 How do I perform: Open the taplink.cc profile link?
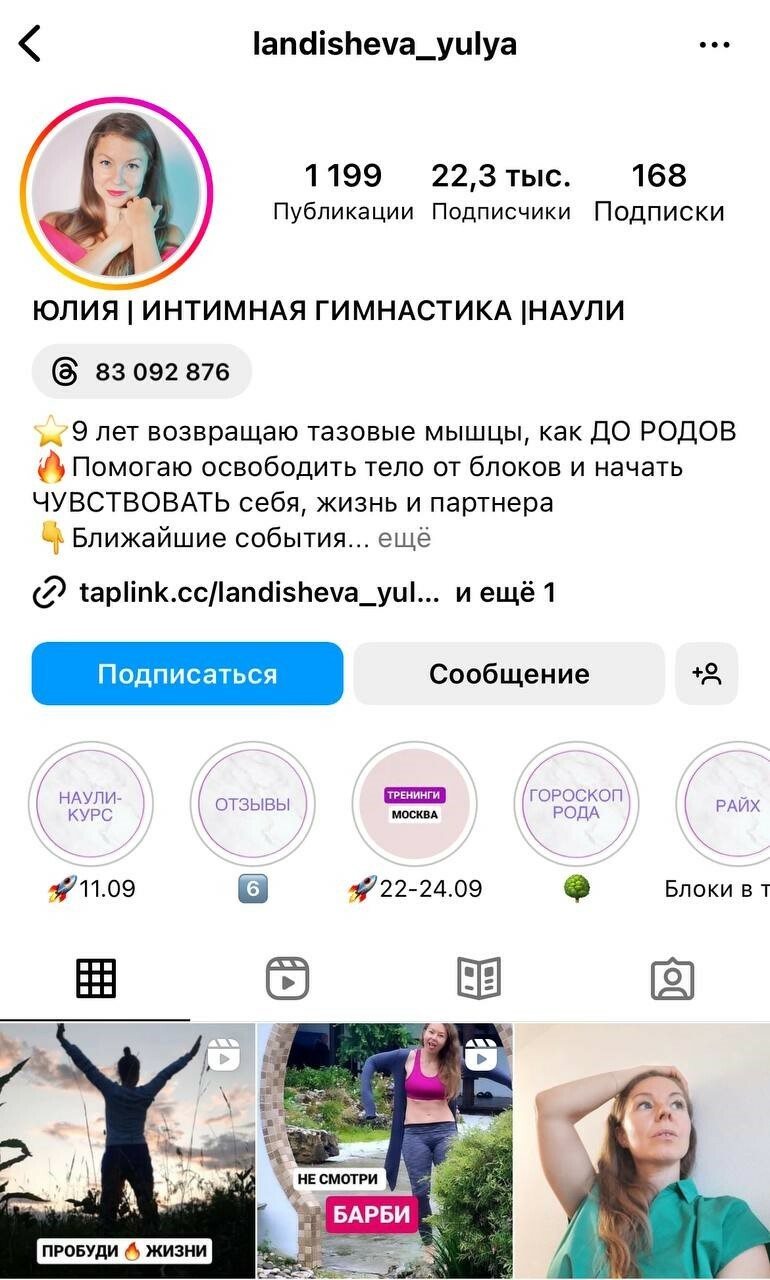pyautogui.click(x=258, y=593)
